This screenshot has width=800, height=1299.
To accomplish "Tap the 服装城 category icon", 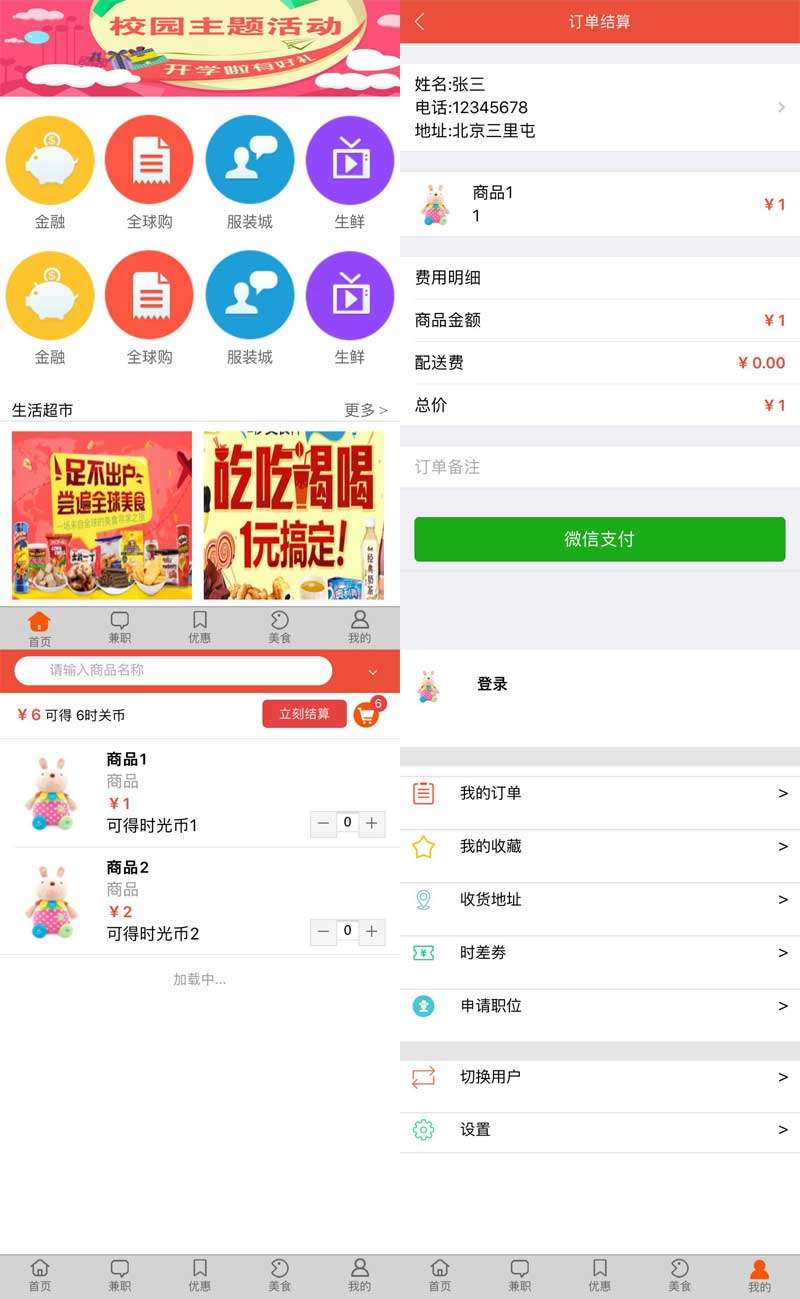I will coord(249,159).
